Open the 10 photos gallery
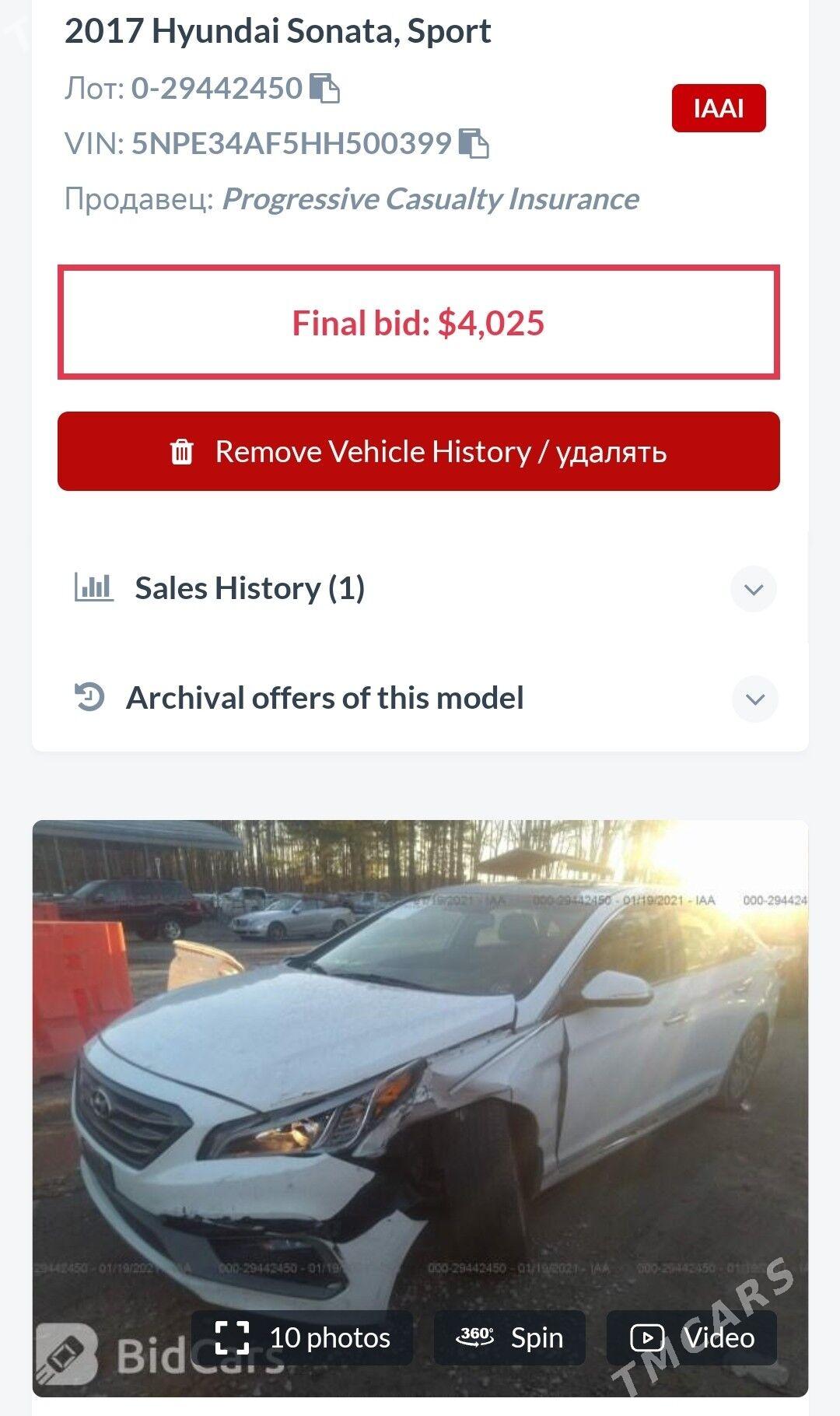This screenshot has height=1416, width=840. [303, 1337]
